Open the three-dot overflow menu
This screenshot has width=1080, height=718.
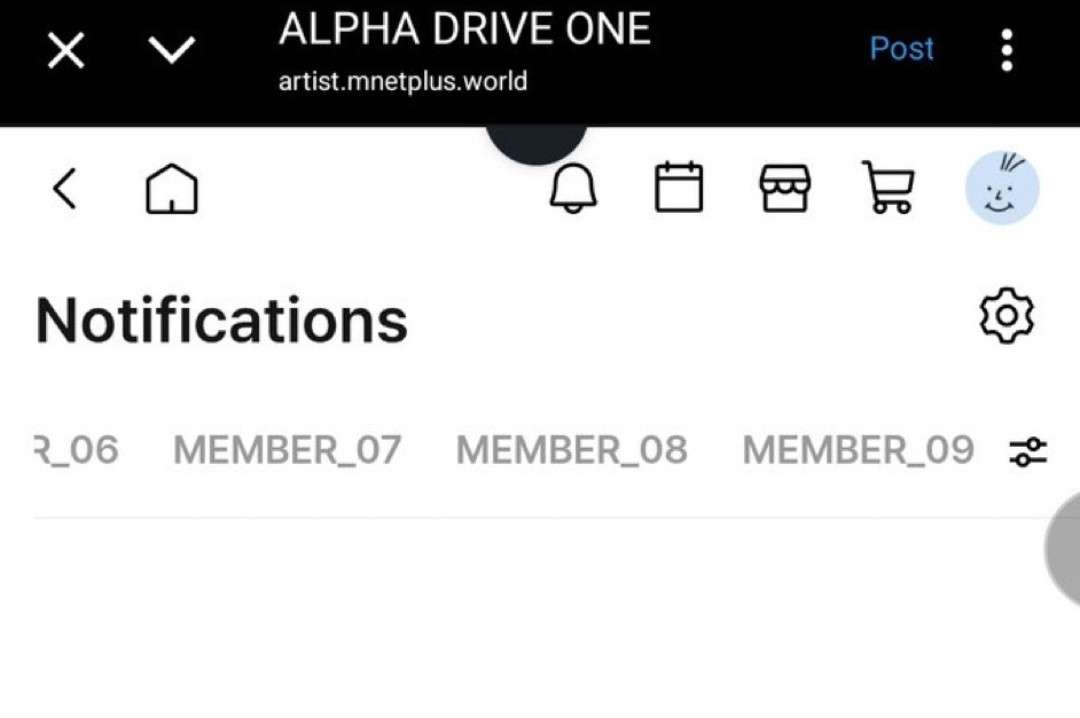coord(1007,50)
